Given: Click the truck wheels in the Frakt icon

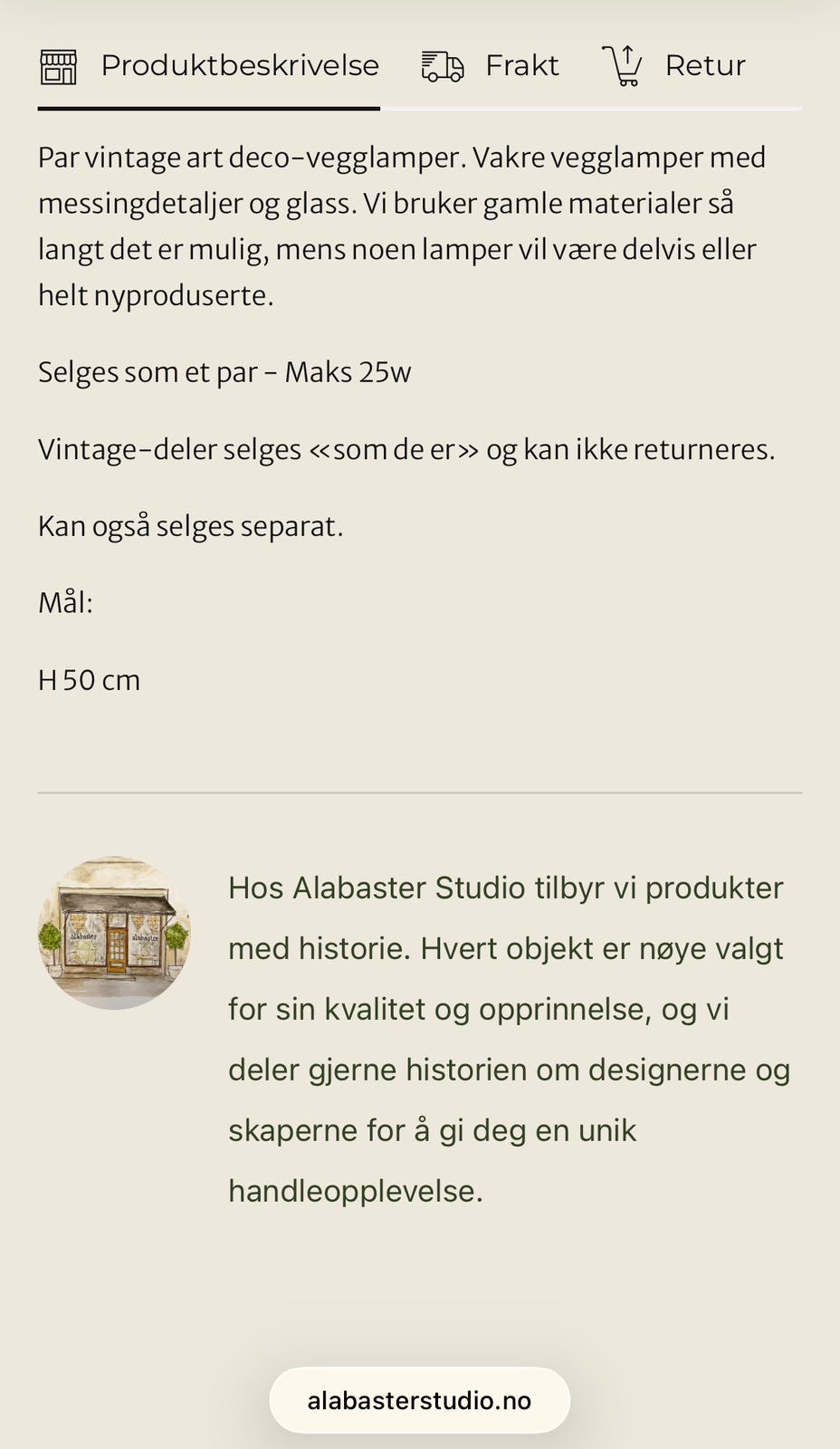Looking at the screenshot, I should click(445, 79).
